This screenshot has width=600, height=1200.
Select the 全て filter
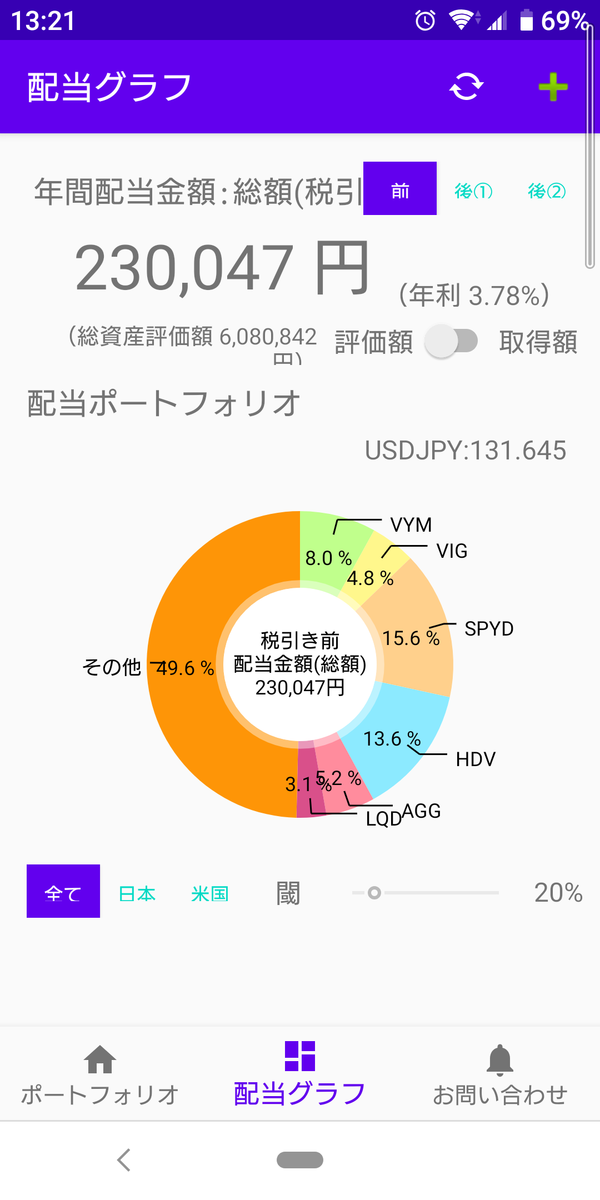63,892
